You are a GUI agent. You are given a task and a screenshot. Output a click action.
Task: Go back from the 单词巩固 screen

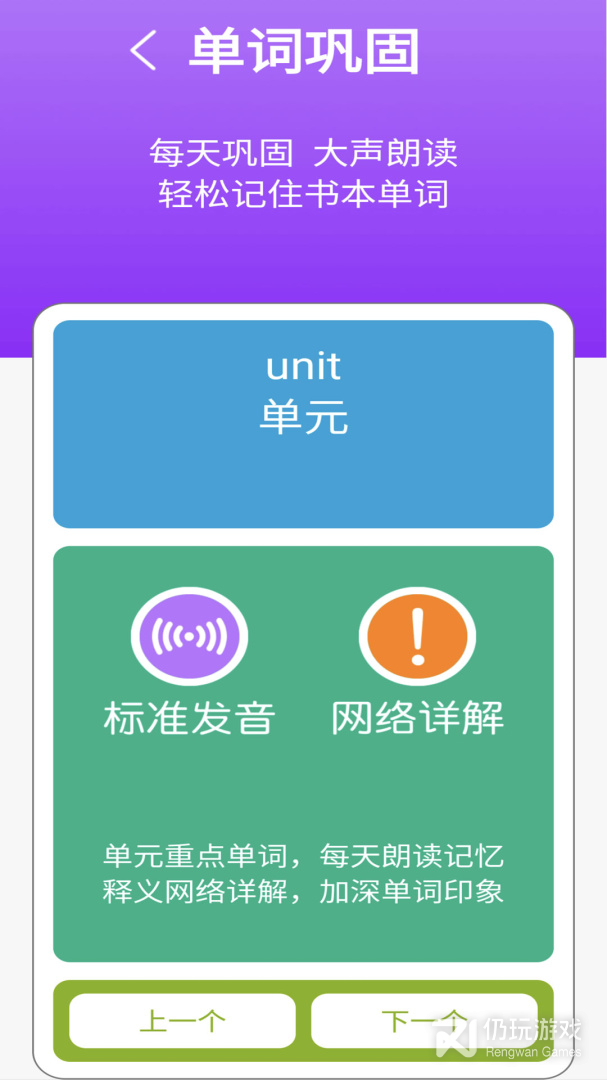pyautogui.click(x=143, y=52)
